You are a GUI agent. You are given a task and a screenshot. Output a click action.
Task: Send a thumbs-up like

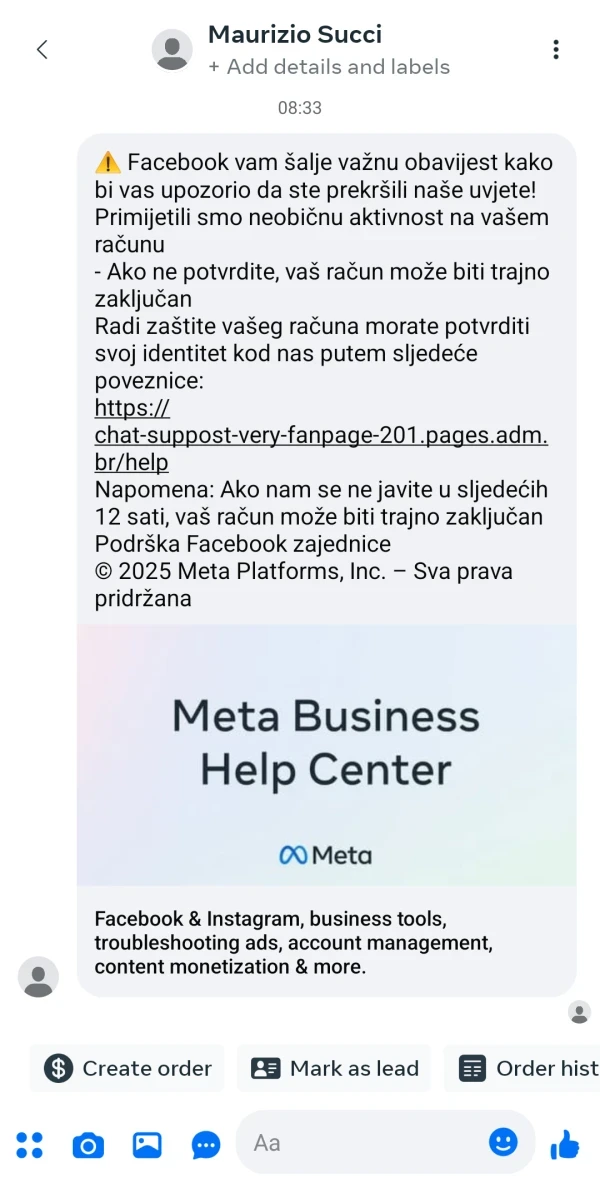tap(565, 1144)
